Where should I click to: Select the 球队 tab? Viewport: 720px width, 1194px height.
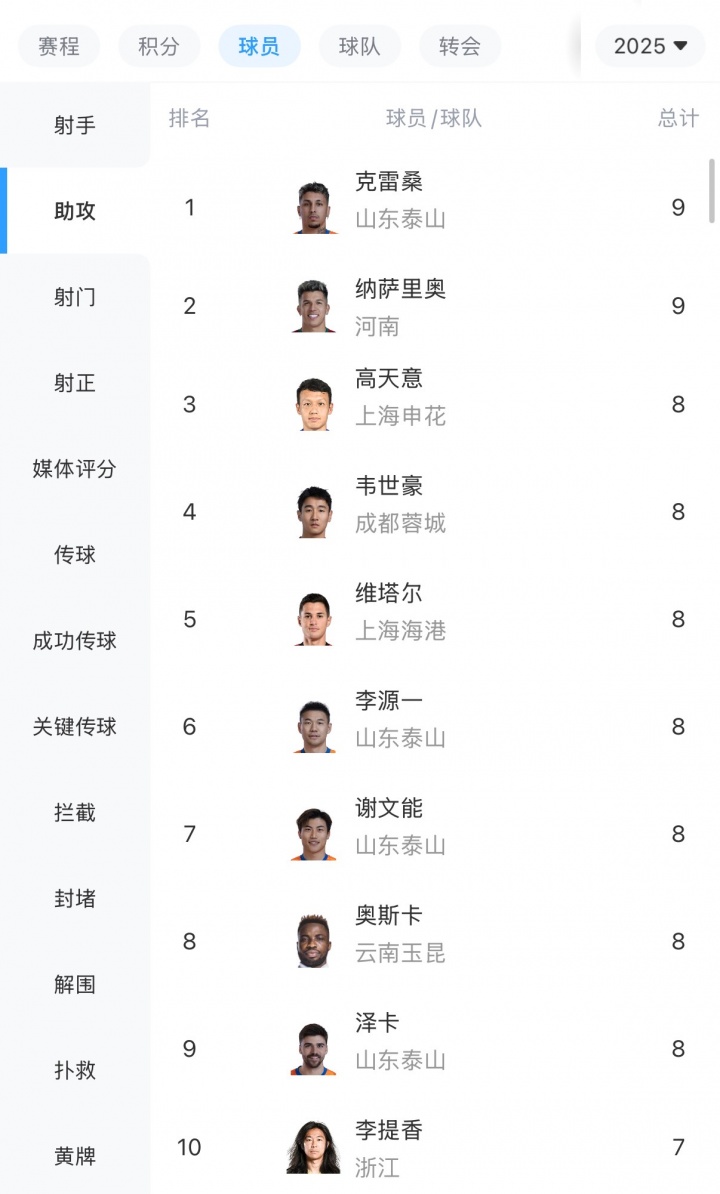(x=359, y=46)
